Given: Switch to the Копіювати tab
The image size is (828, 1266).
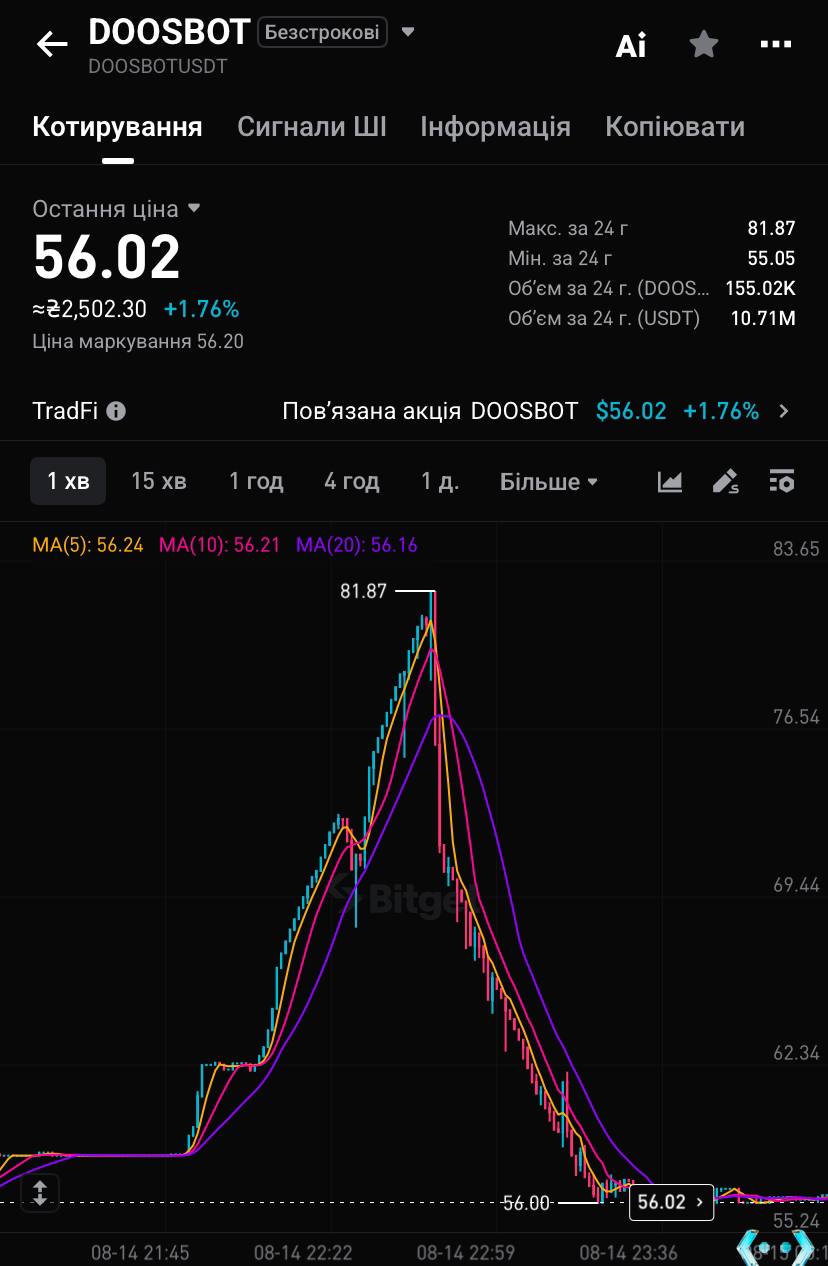Looking at the screenshot, I should 675,127.
